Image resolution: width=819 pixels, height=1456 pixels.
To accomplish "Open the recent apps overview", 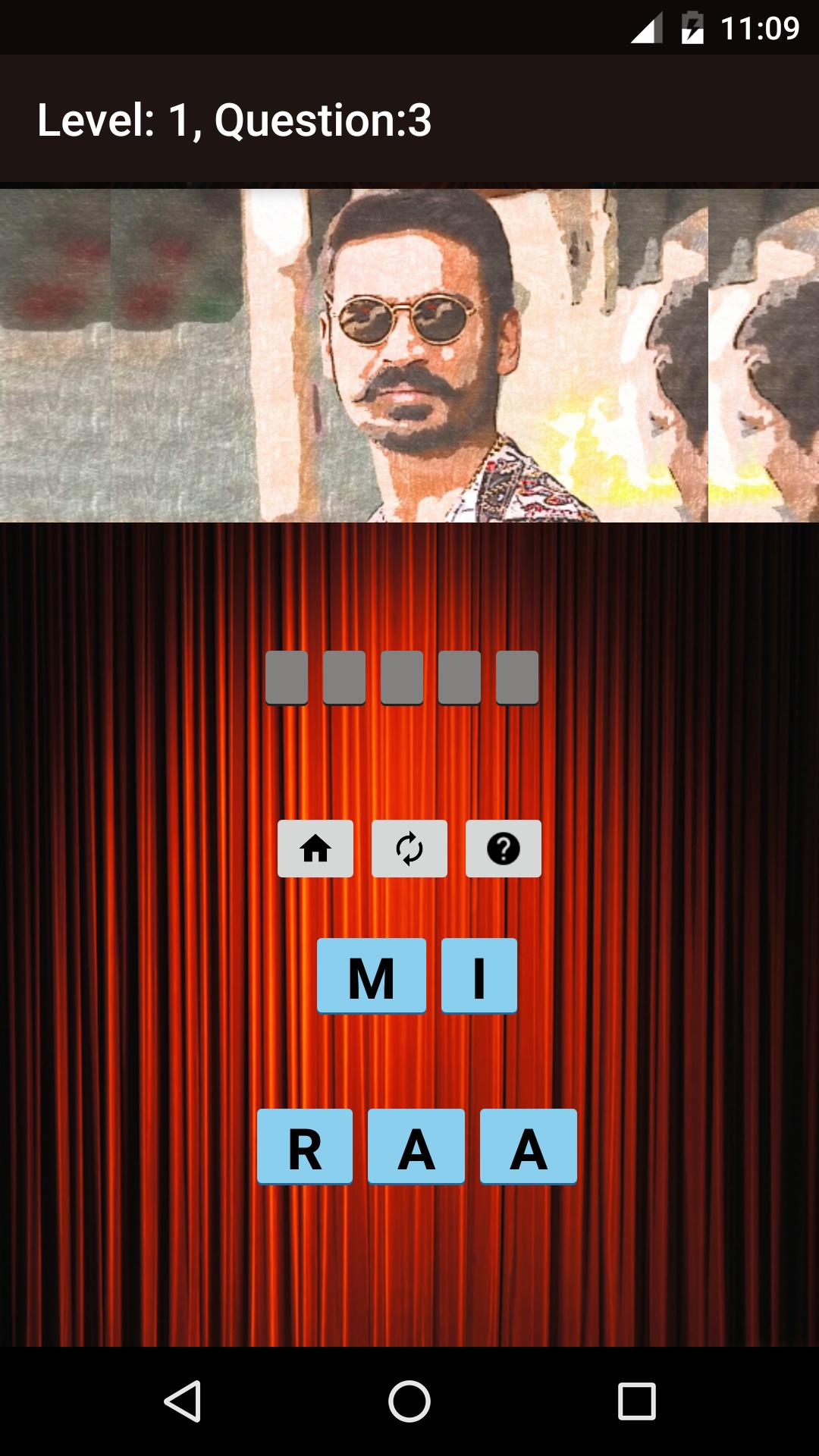I will coord(636,1401).
